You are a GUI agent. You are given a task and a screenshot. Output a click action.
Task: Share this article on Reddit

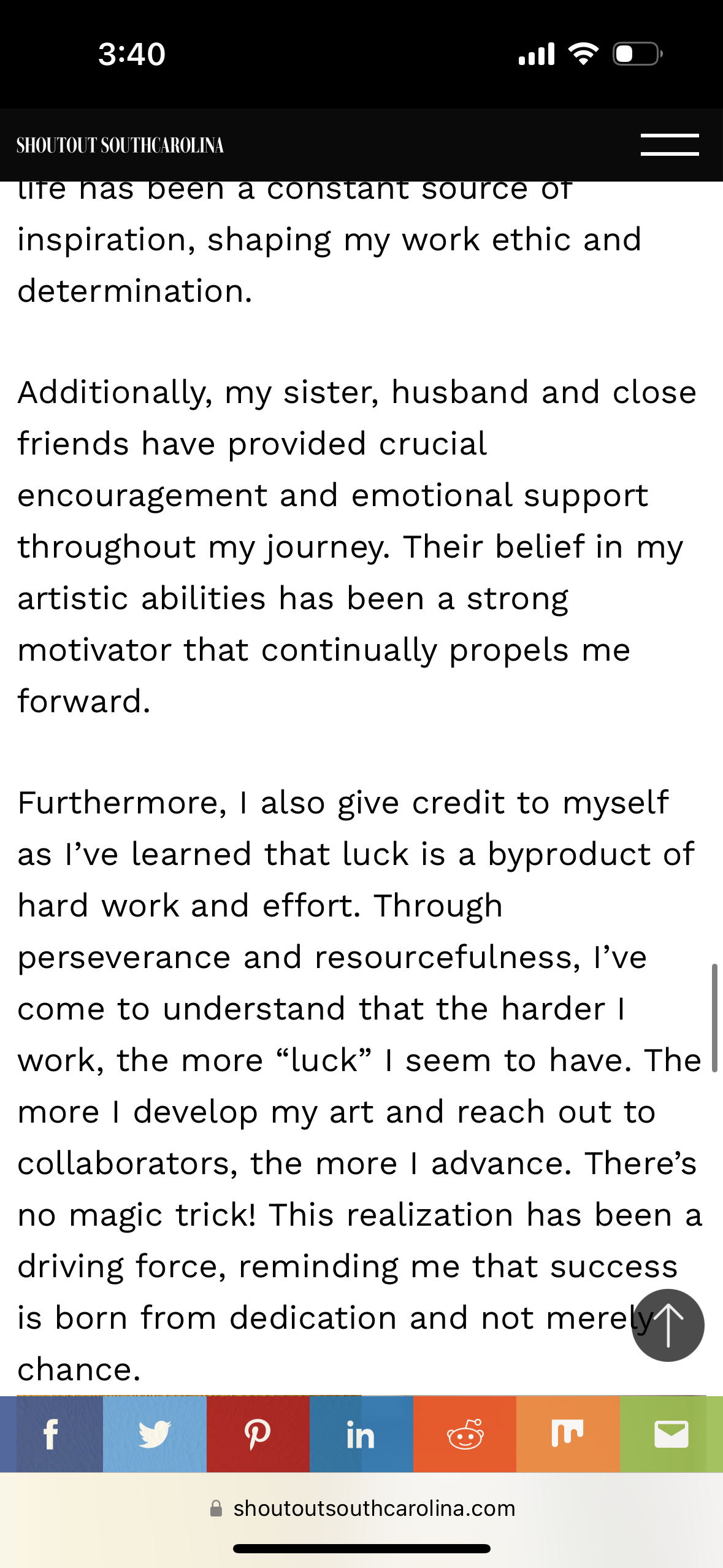tap(465, 1434)
